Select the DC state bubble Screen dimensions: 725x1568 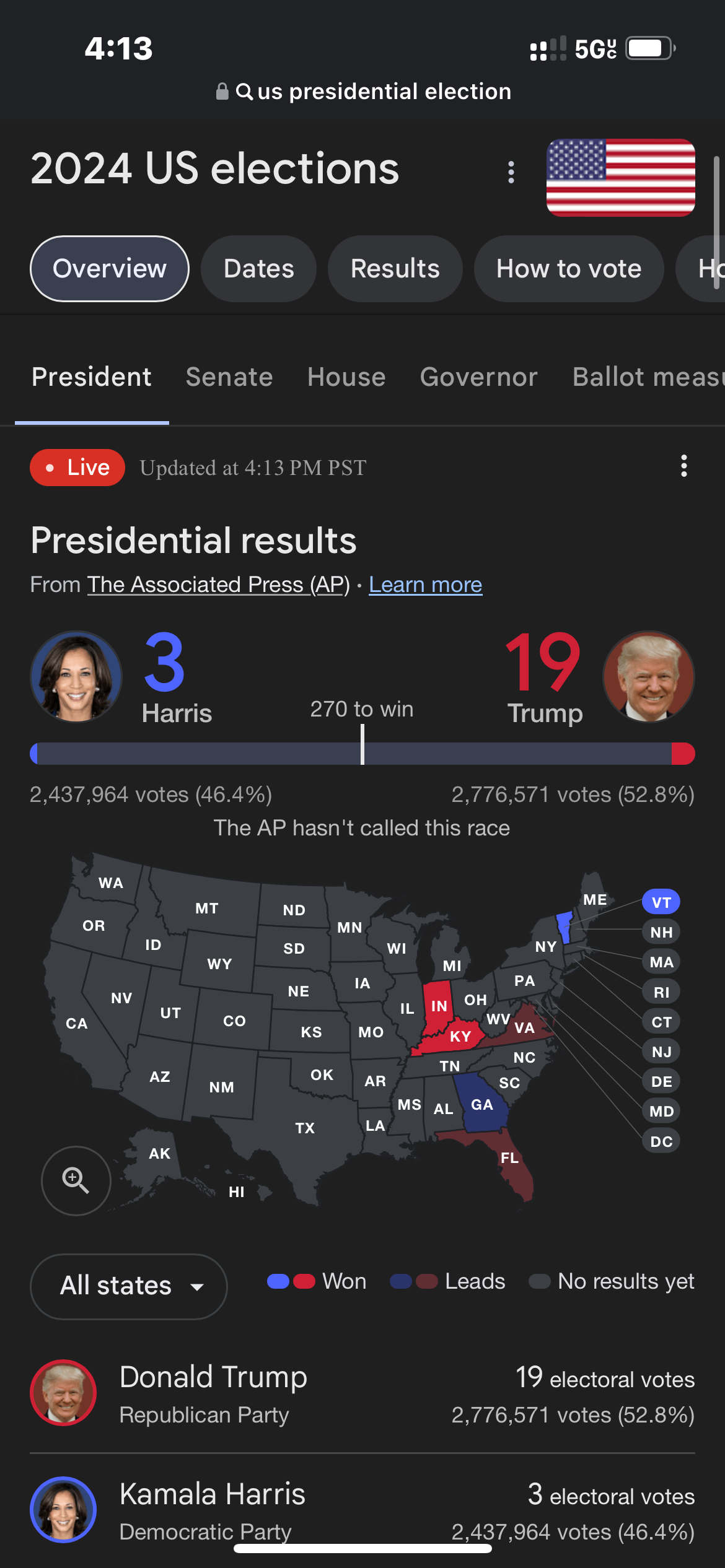point(661,1141)
